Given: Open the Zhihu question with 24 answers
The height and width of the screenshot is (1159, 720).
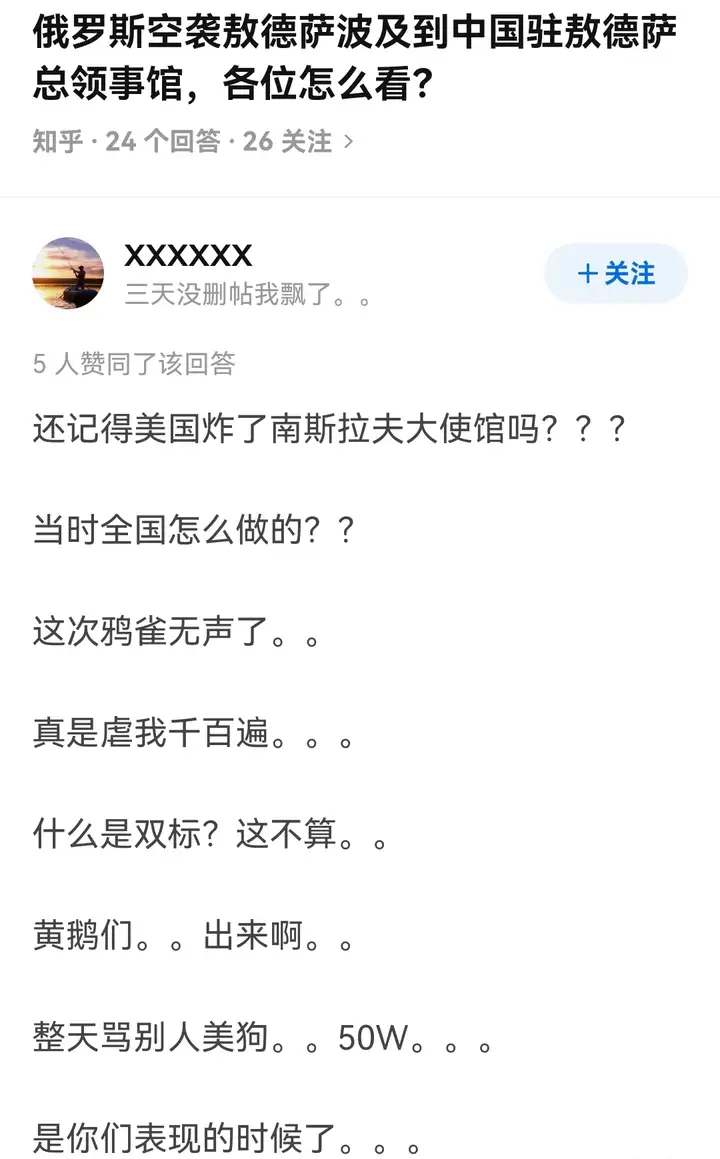Looking at the screenshot, I should click(x=192, y=142).
